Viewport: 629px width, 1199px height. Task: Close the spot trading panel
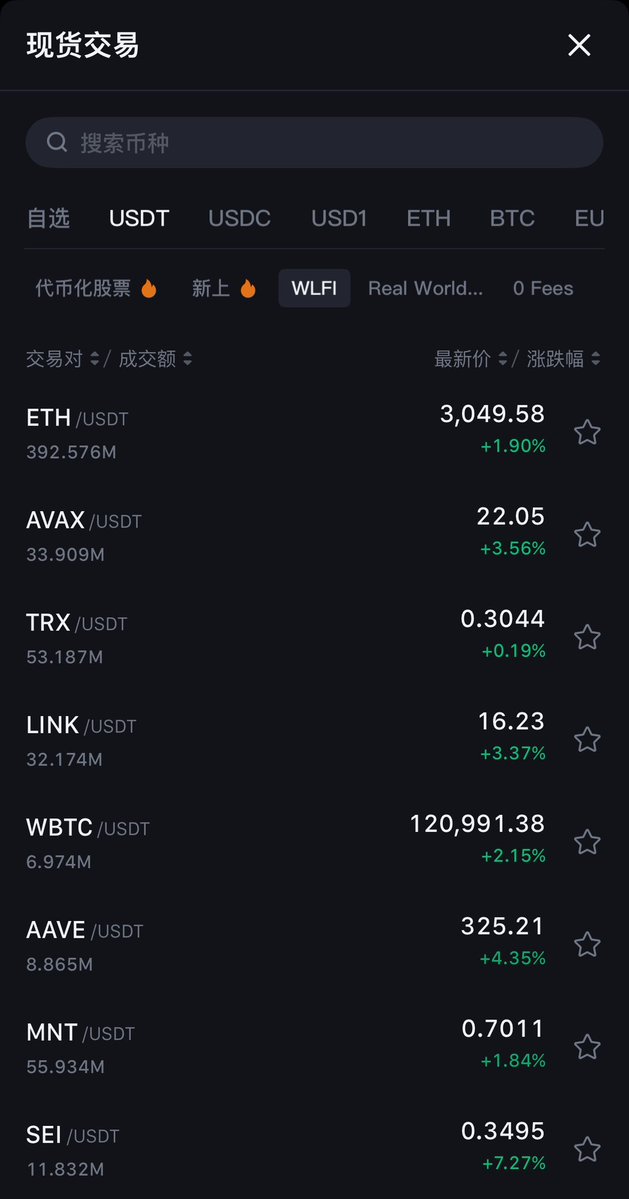(x=579, y=45)
